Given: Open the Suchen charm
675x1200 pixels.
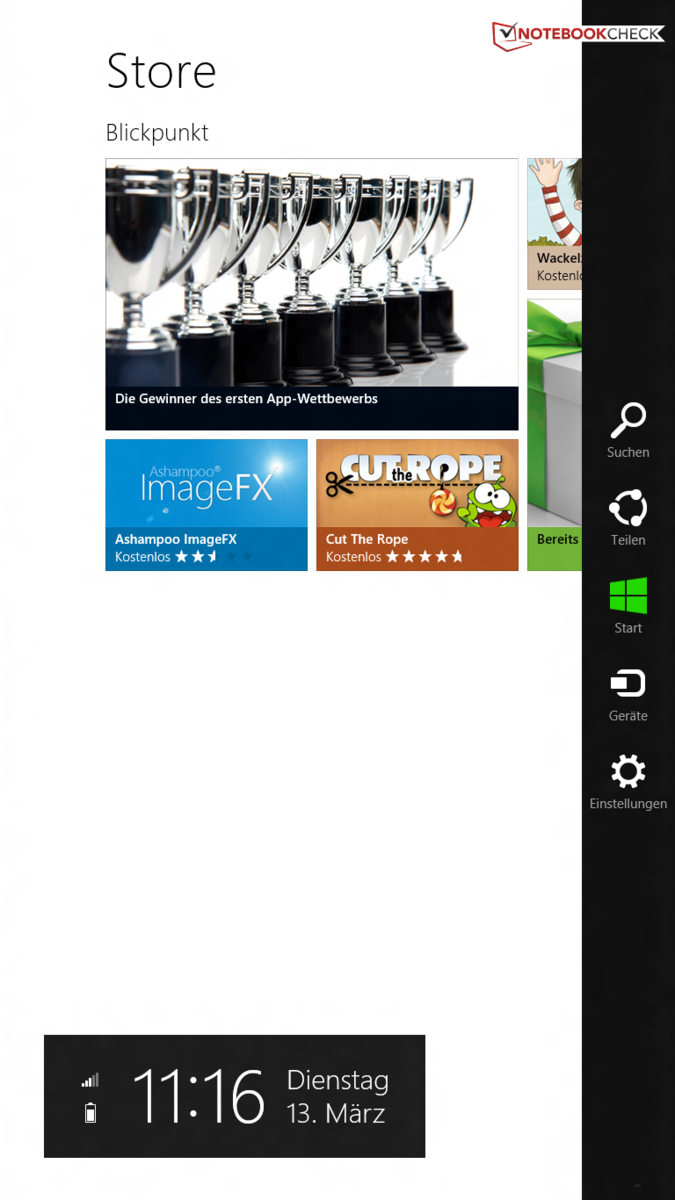Looking at the screenshot, I should pos(628,430).
